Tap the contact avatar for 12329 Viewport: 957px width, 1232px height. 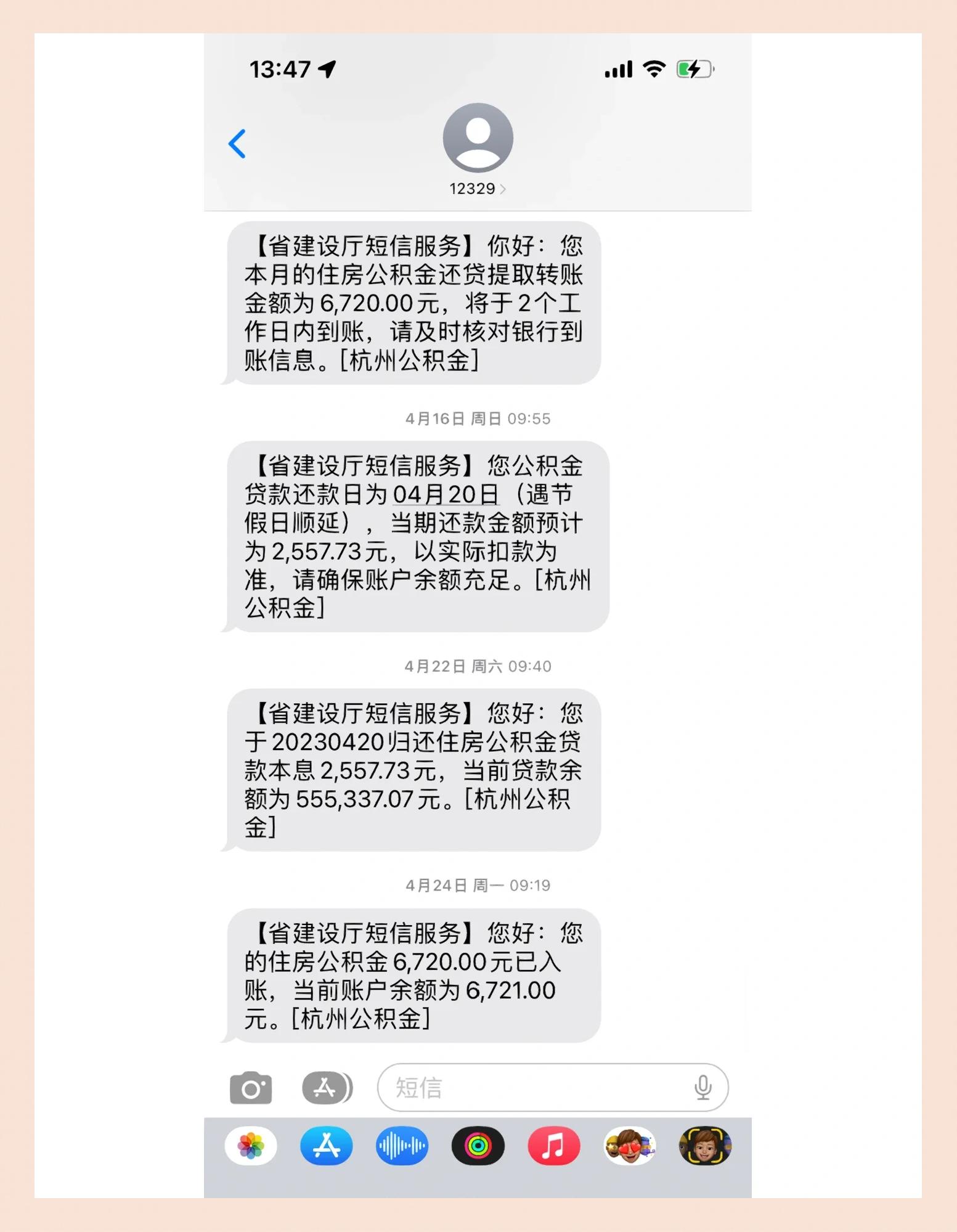[x=478, y=137]
